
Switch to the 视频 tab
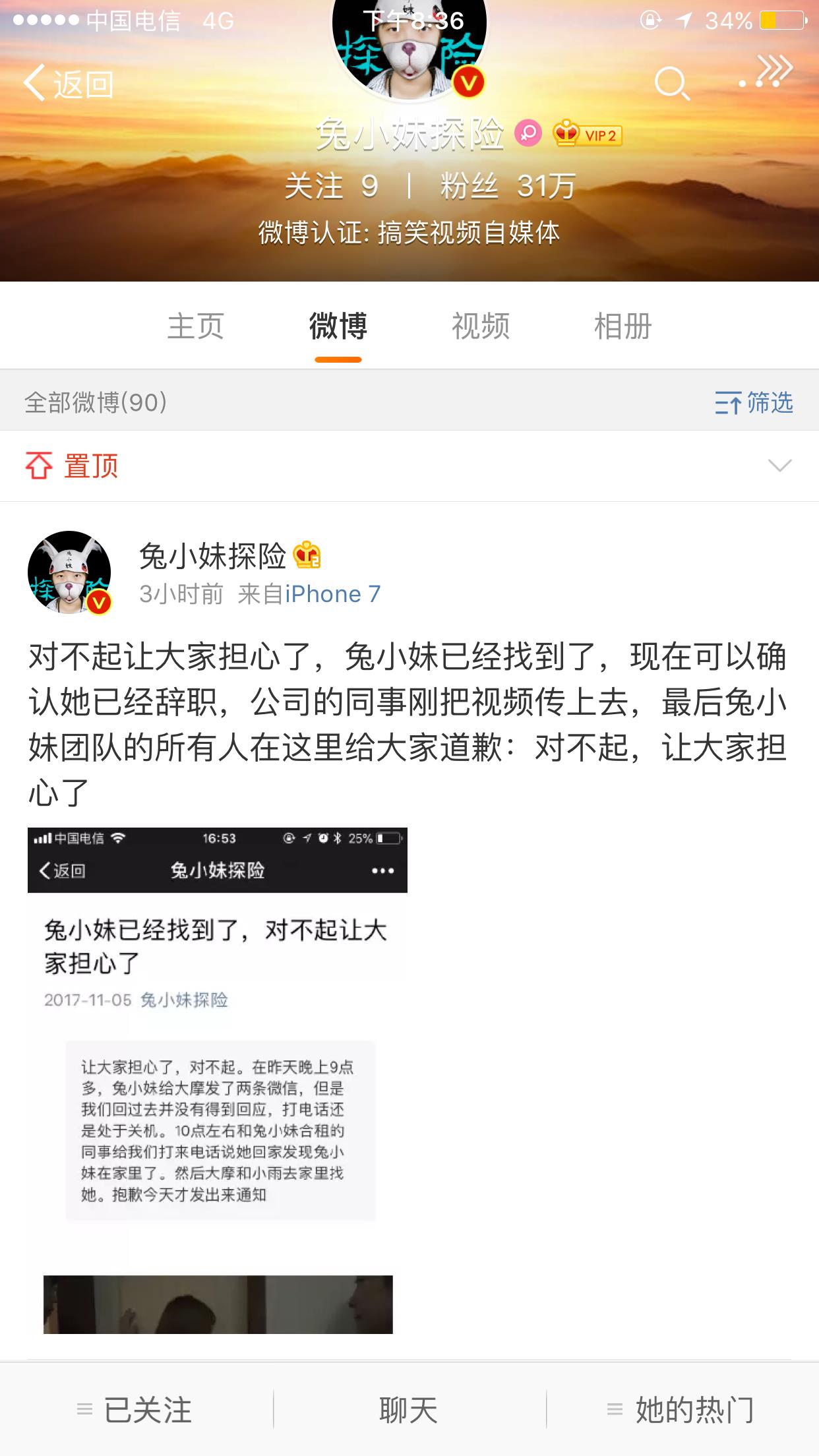(x=481, y=326)
